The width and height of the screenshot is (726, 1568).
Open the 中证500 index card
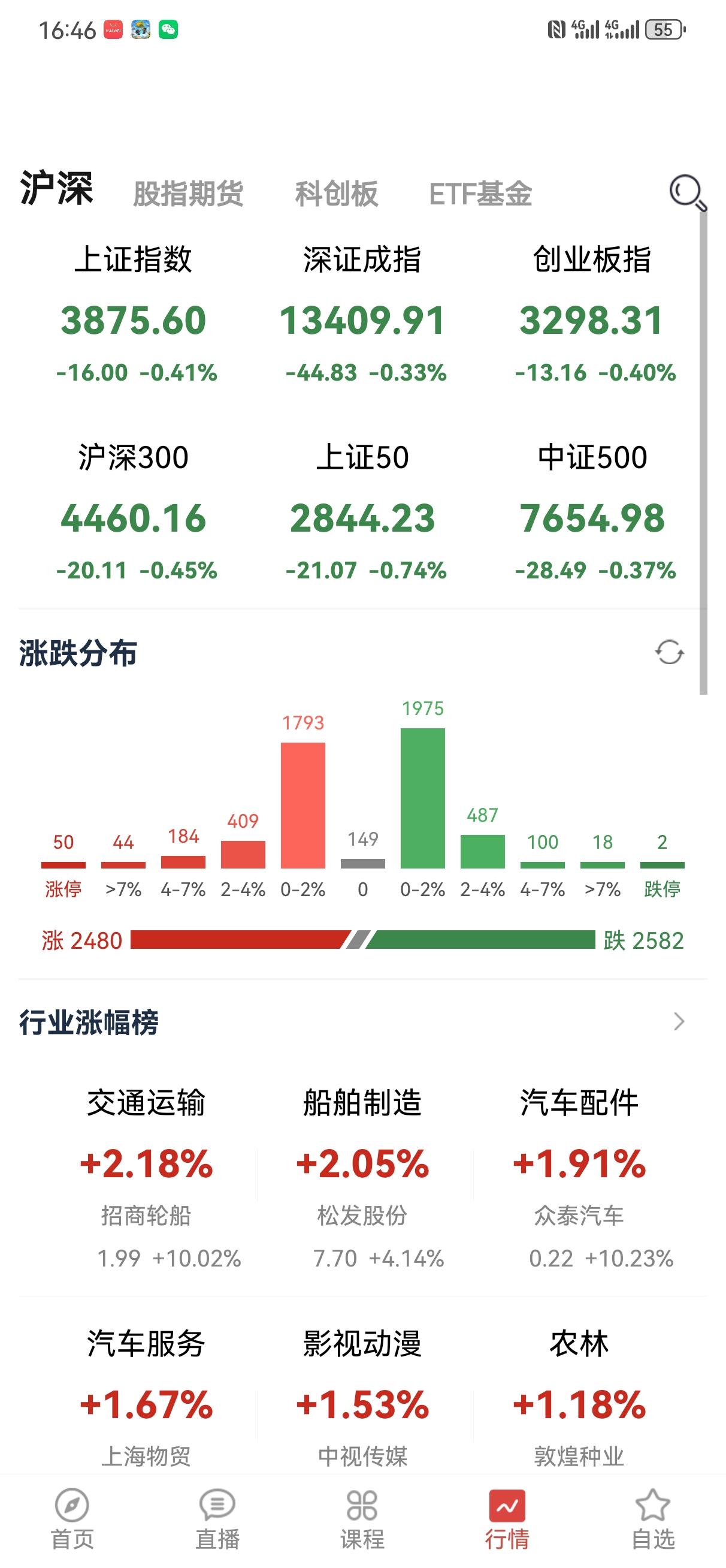pos(592,512)
